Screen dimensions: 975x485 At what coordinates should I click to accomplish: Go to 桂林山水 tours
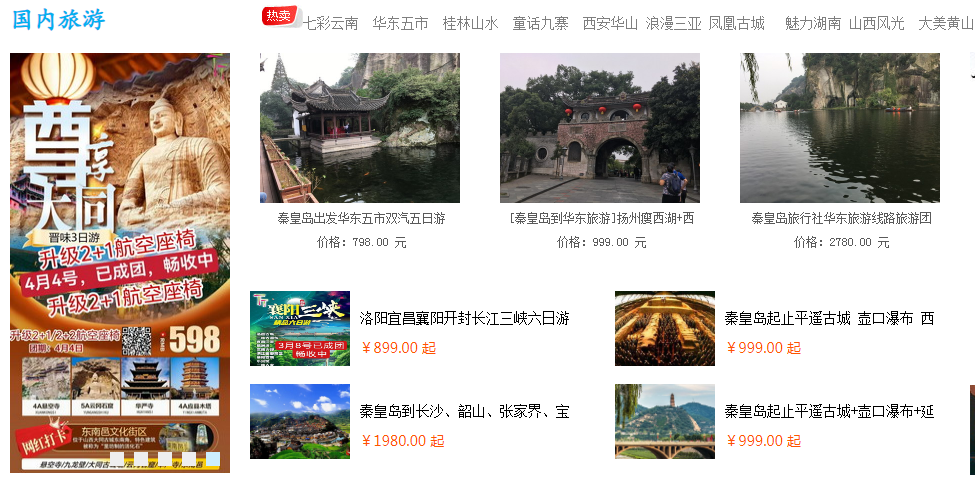tap(470, 23)
